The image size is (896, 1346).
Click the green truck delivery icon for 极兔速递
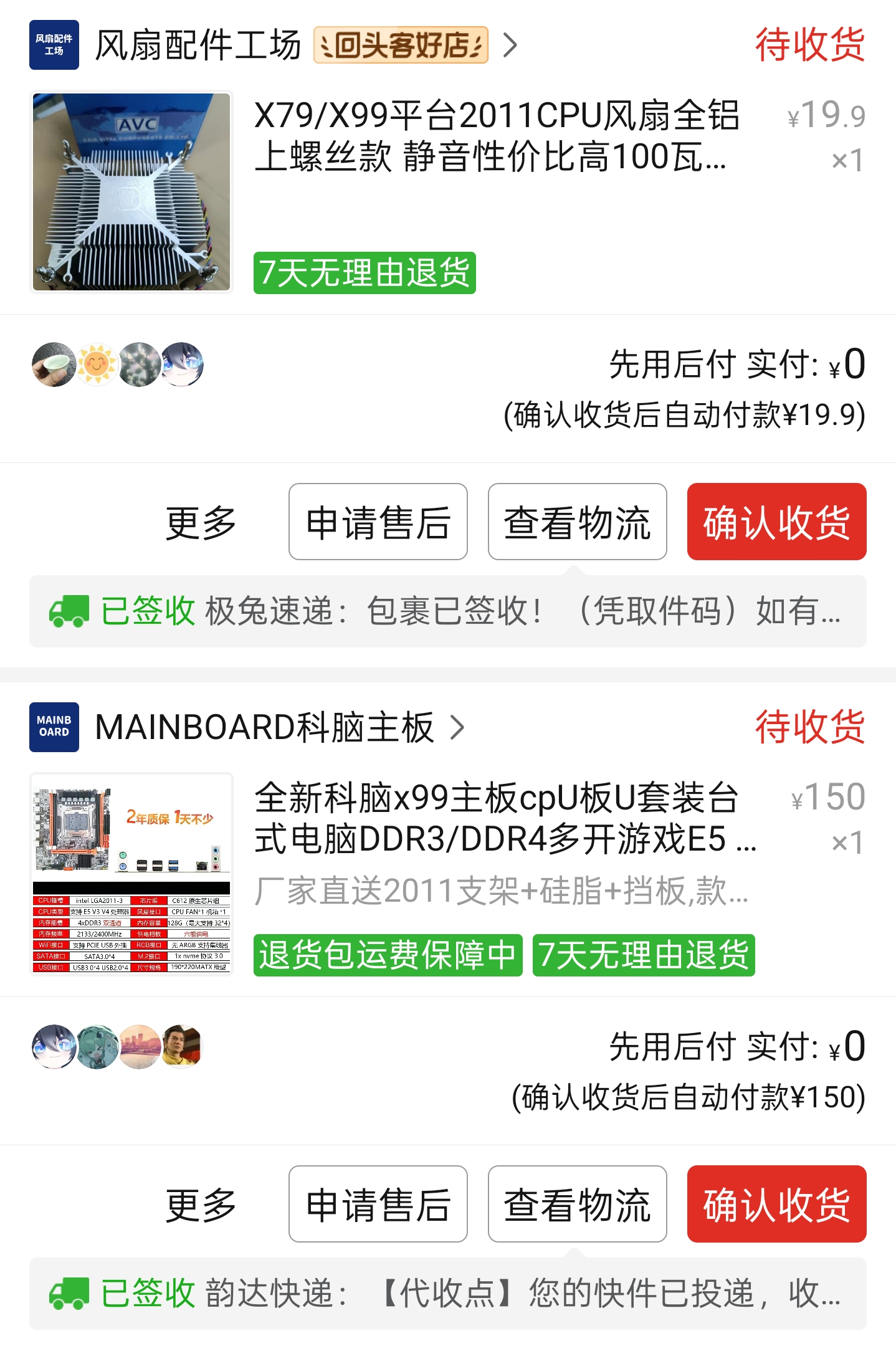tap(69, 614)
